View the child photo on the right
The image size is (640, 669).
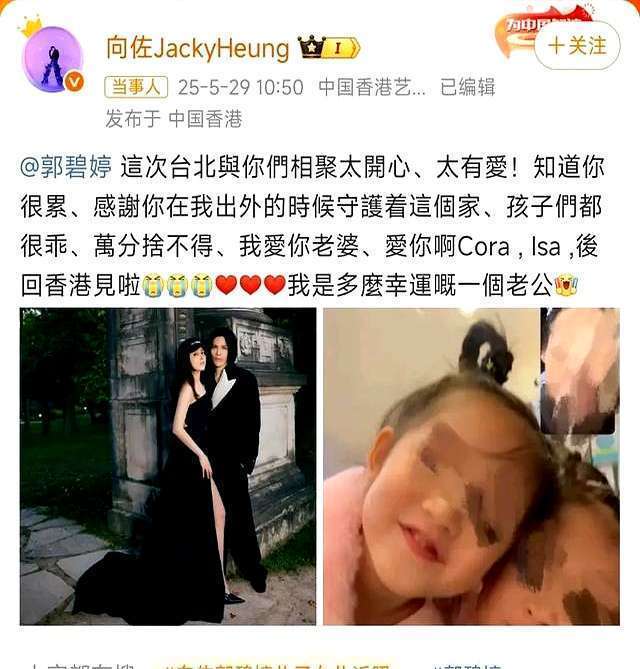pos(470,466)
